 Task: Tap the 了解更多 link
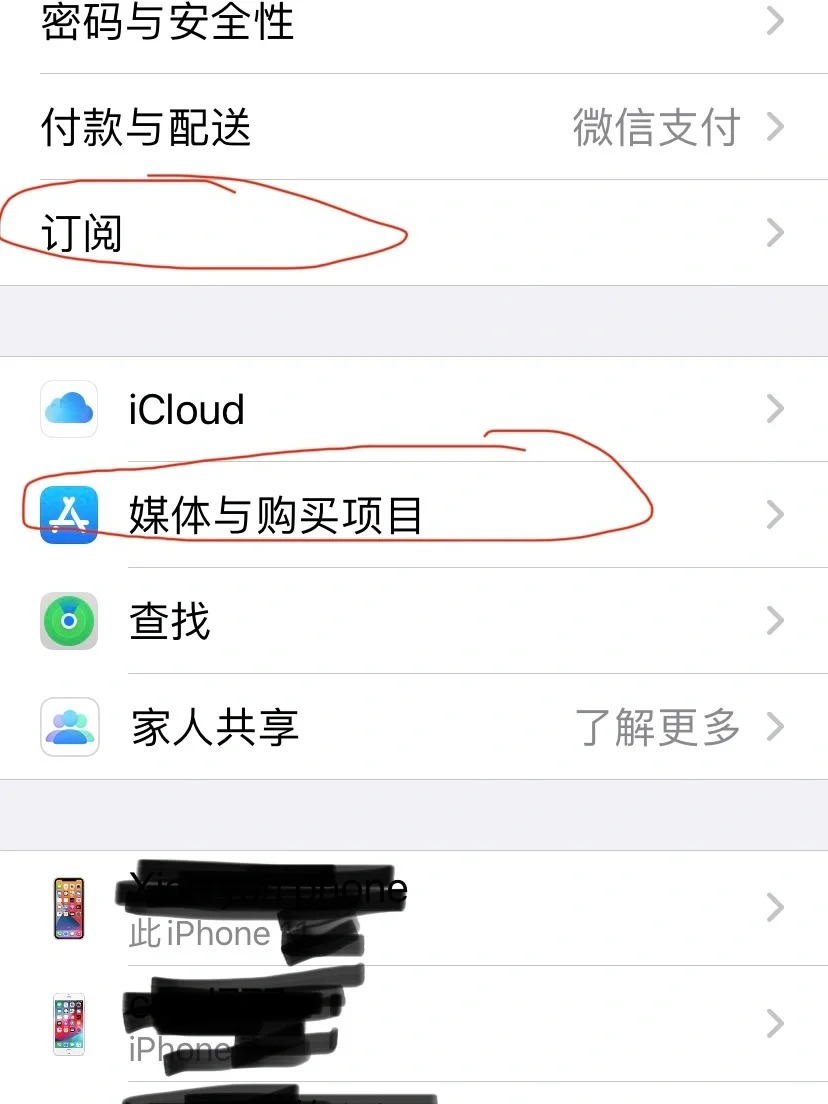[660, 728]
